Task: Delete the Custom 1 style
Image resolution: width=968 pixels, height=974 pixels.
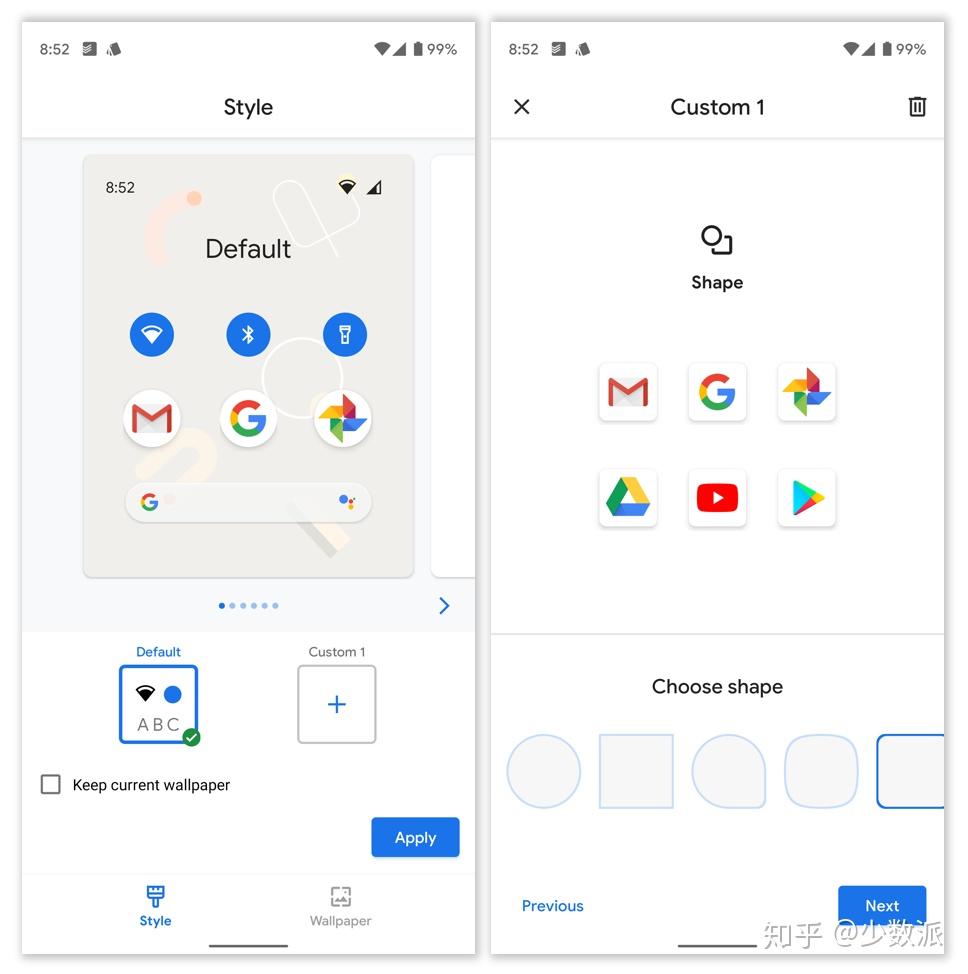Action: tap(917, 107)
